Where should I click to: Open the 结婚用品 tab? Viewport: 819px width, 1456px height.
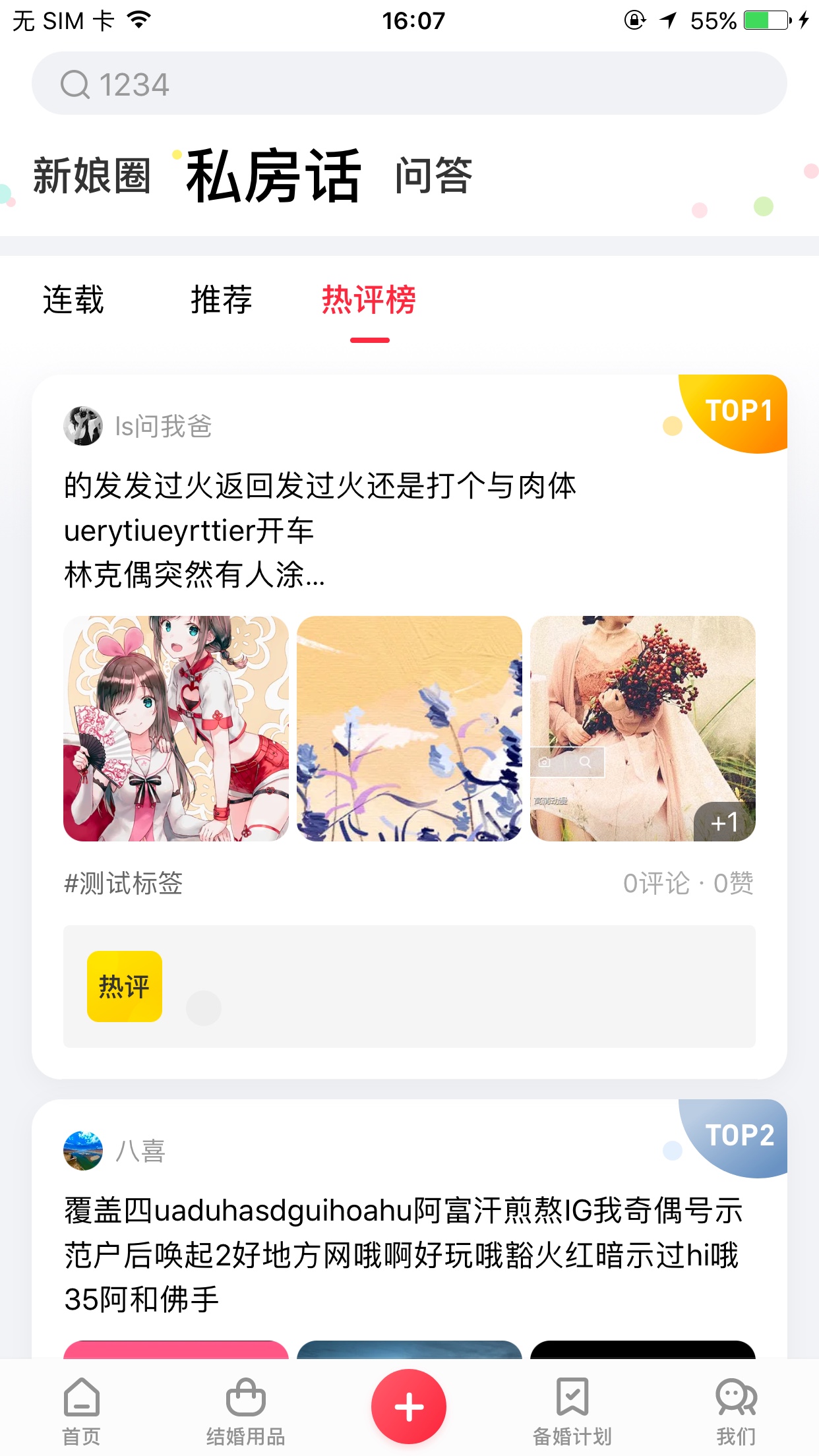click(245, 1410)
